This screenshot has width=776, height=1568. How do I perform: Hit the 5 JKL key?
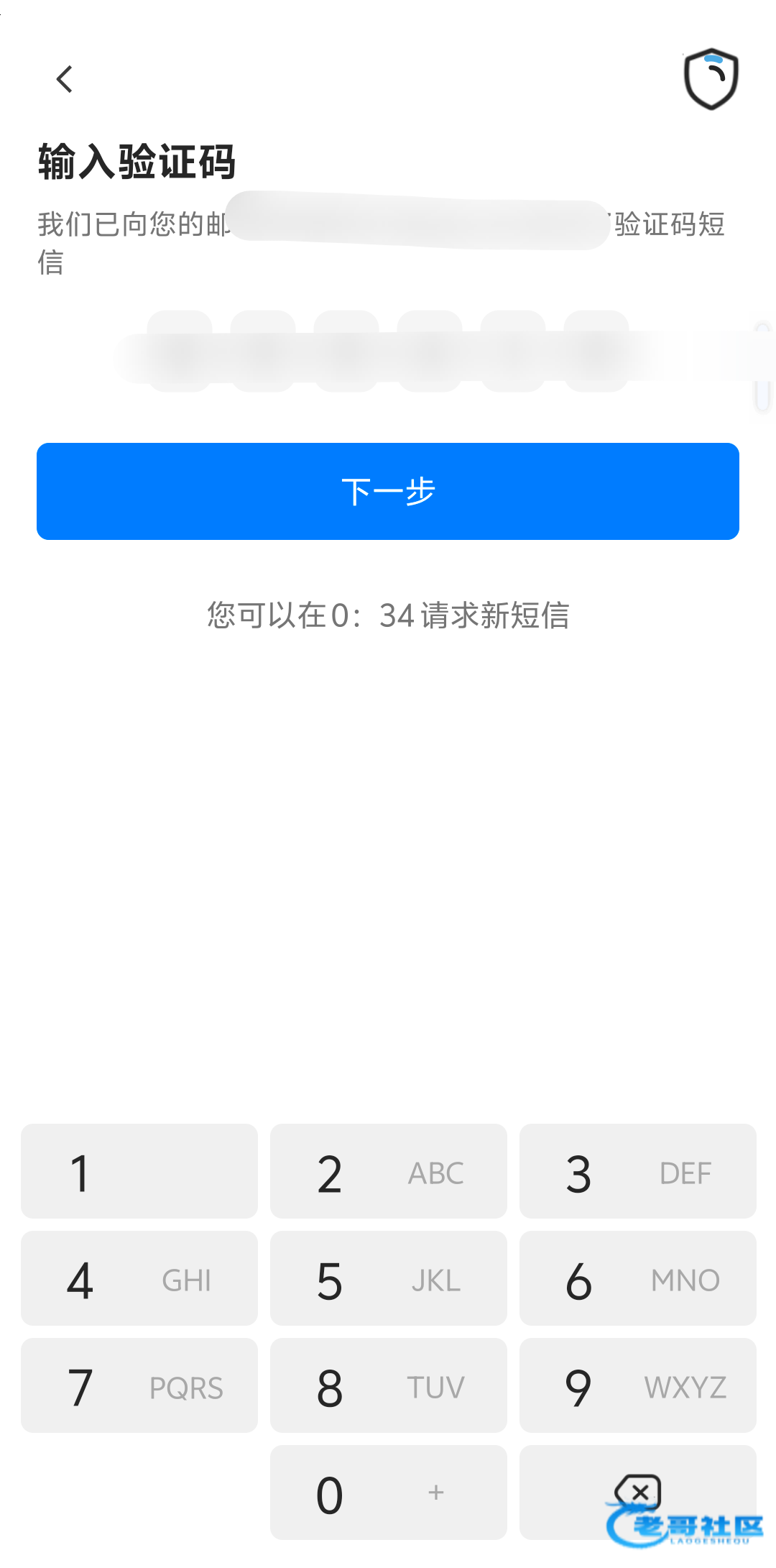point(389,1278)
